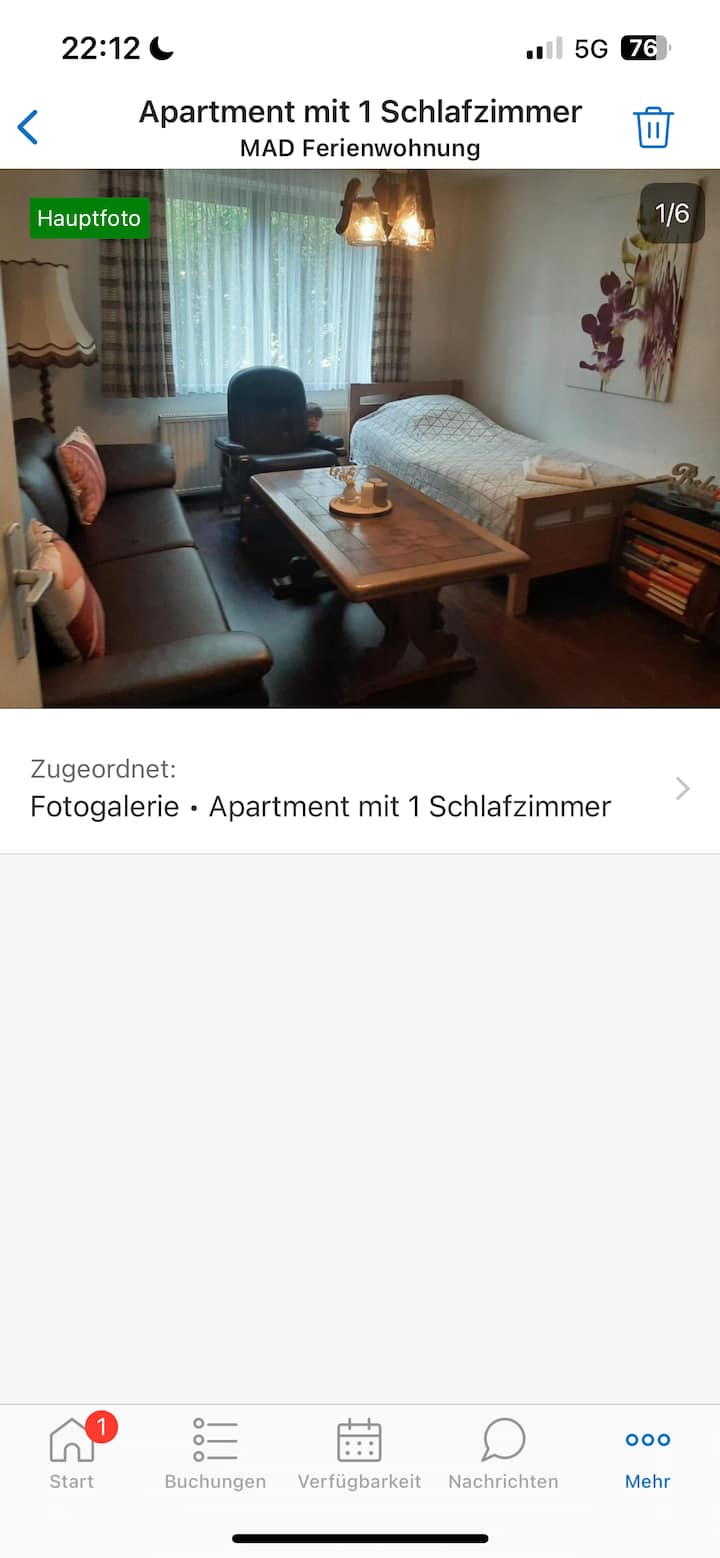Tap the Apartment mit 1 Schlafzimmer title
The width and height of the screenshot is (720, 1558).
point(360,113)
